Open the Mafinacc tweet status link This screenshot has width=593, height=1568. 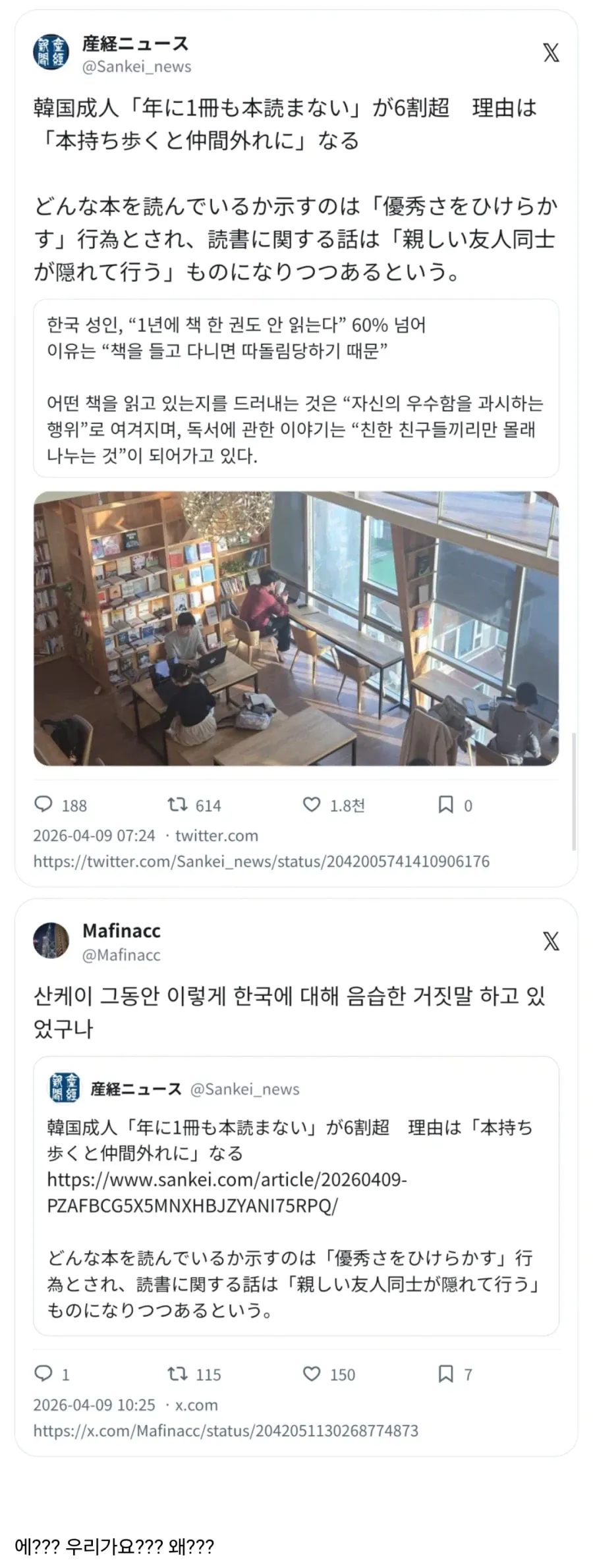tap(225, 1430)
